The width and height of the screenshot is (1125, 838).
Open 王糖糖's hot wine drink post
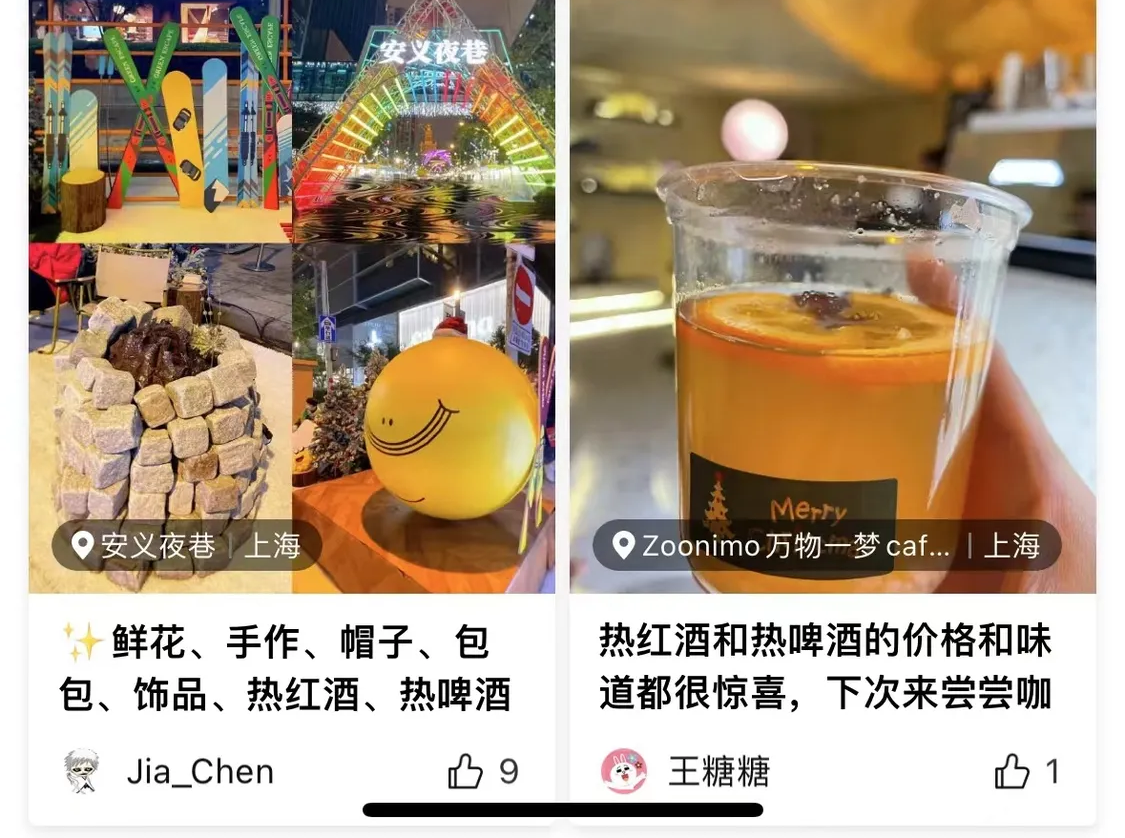click(x=832, y=300)
